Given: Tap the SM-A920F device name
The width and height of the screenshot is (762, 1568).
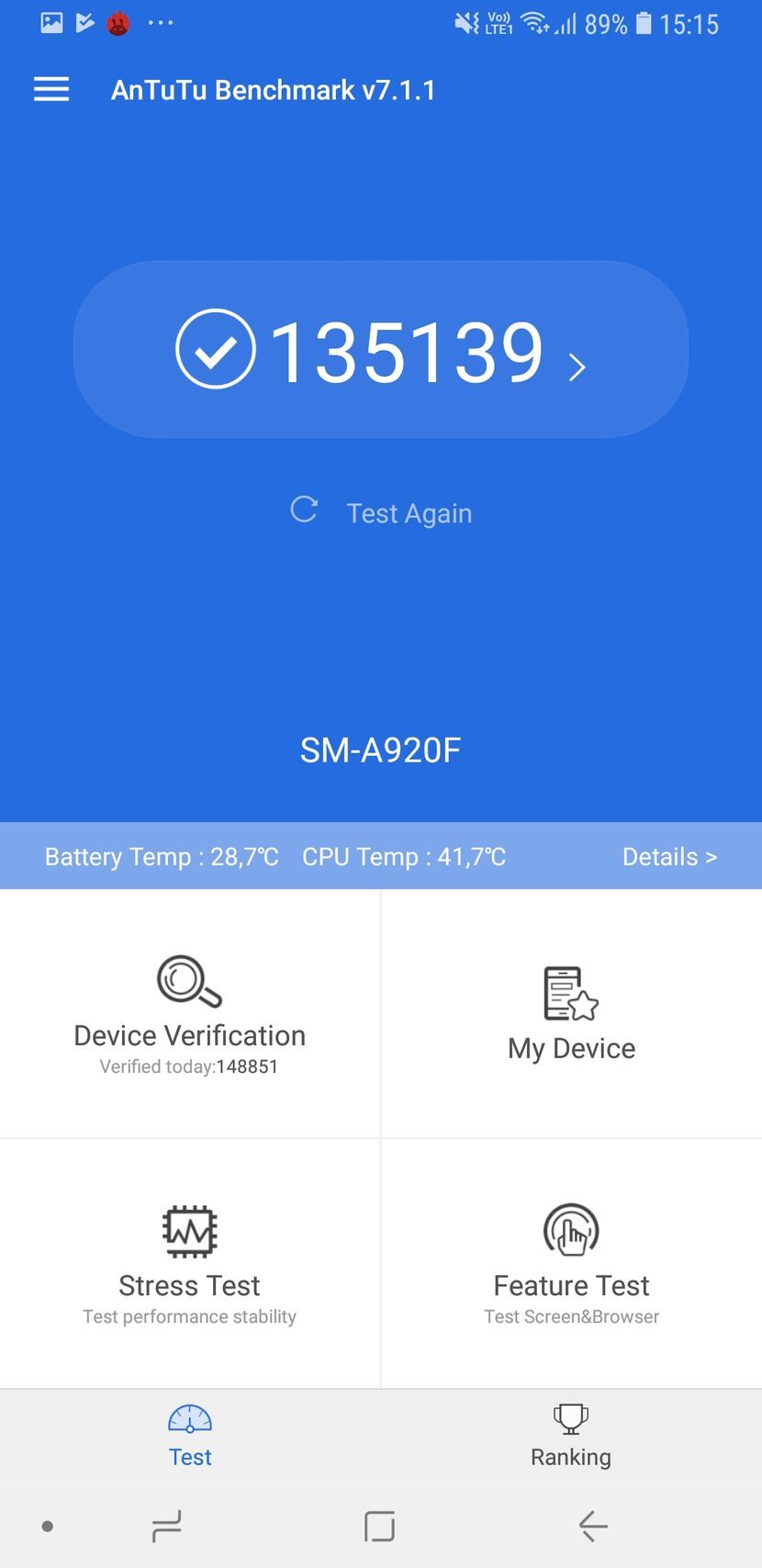Looking at the screenshot, I should (x=380, y=750).
